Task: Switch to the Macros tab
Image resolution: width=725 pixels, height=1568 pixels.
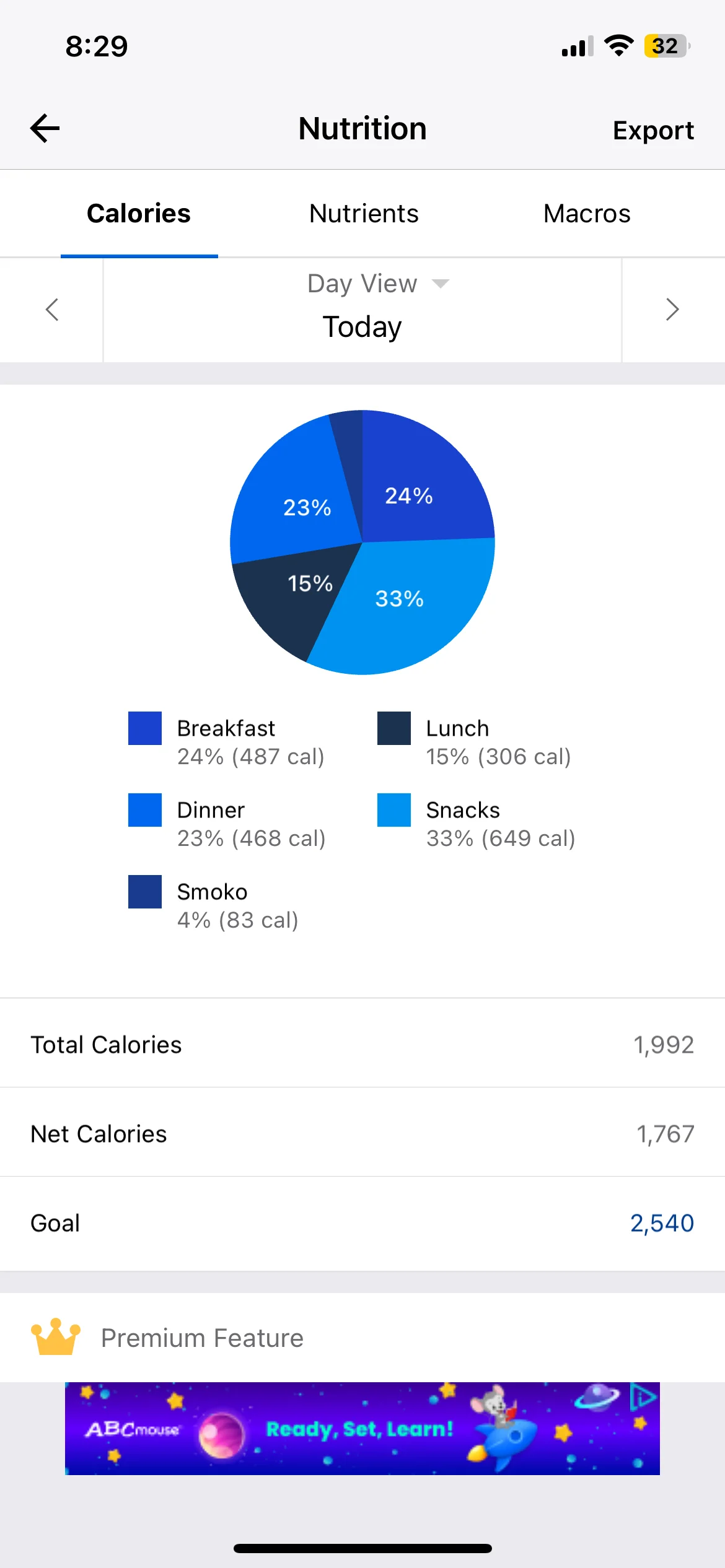Action: point(587,214)
